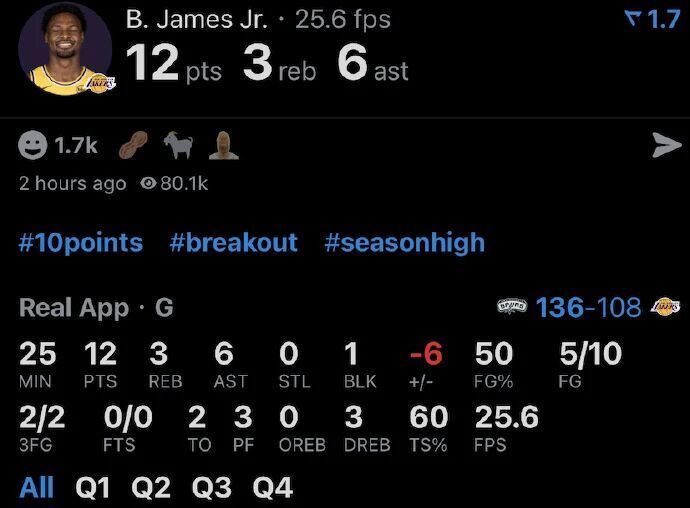Switch to Q1 stats
The width and height of the screenshot is (690, 508).
pos(93,488)
